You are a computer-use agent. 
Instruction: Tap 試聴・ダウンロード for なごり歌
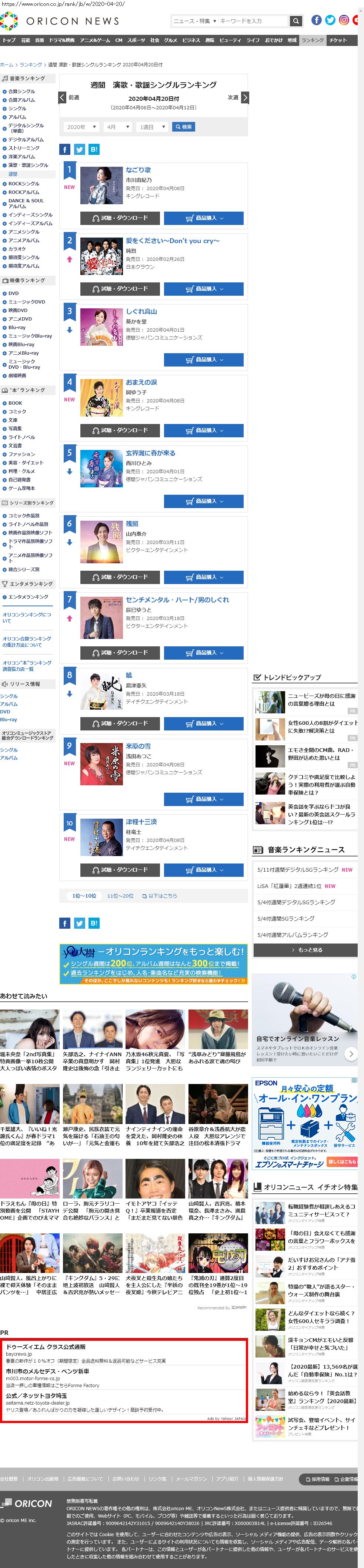tap(120, 218)
